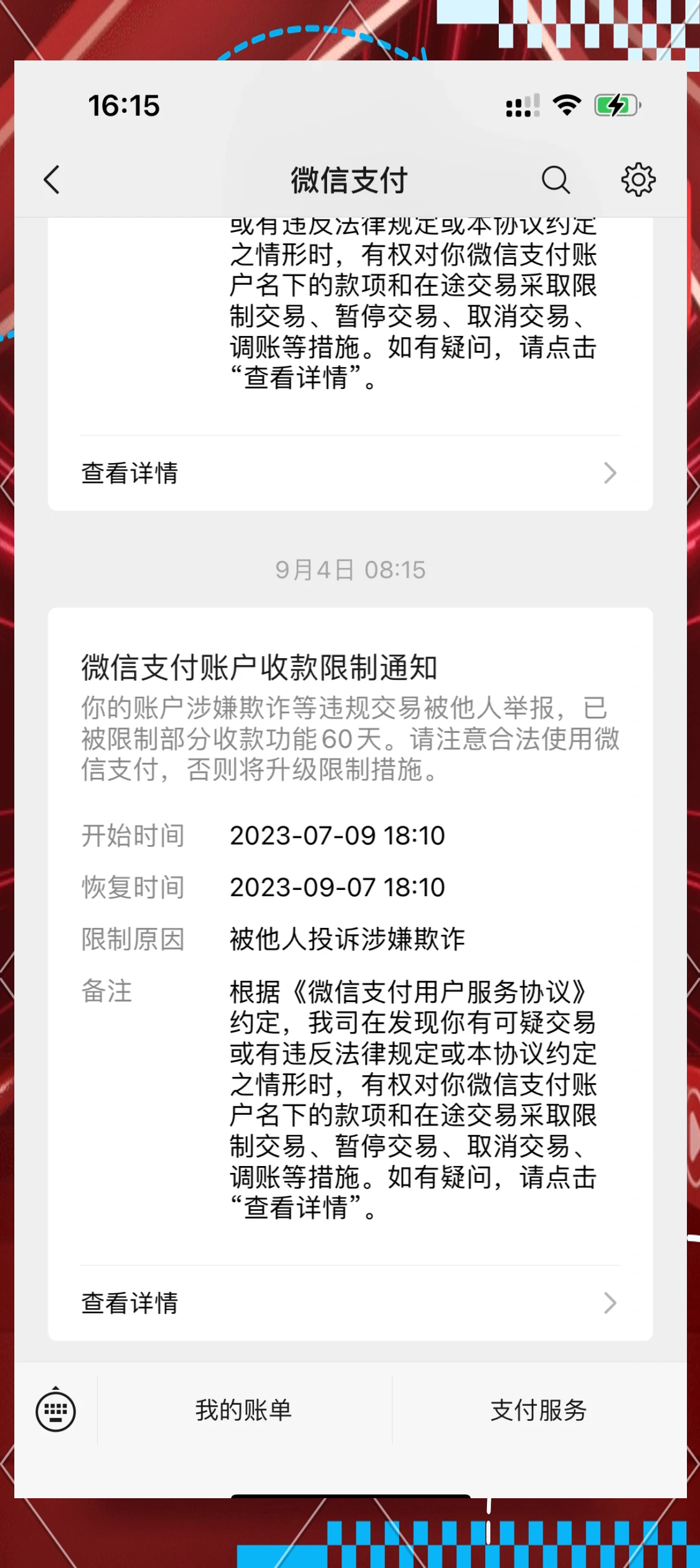
Task: Check the Wi-Fi status icon
Action: 565,106
